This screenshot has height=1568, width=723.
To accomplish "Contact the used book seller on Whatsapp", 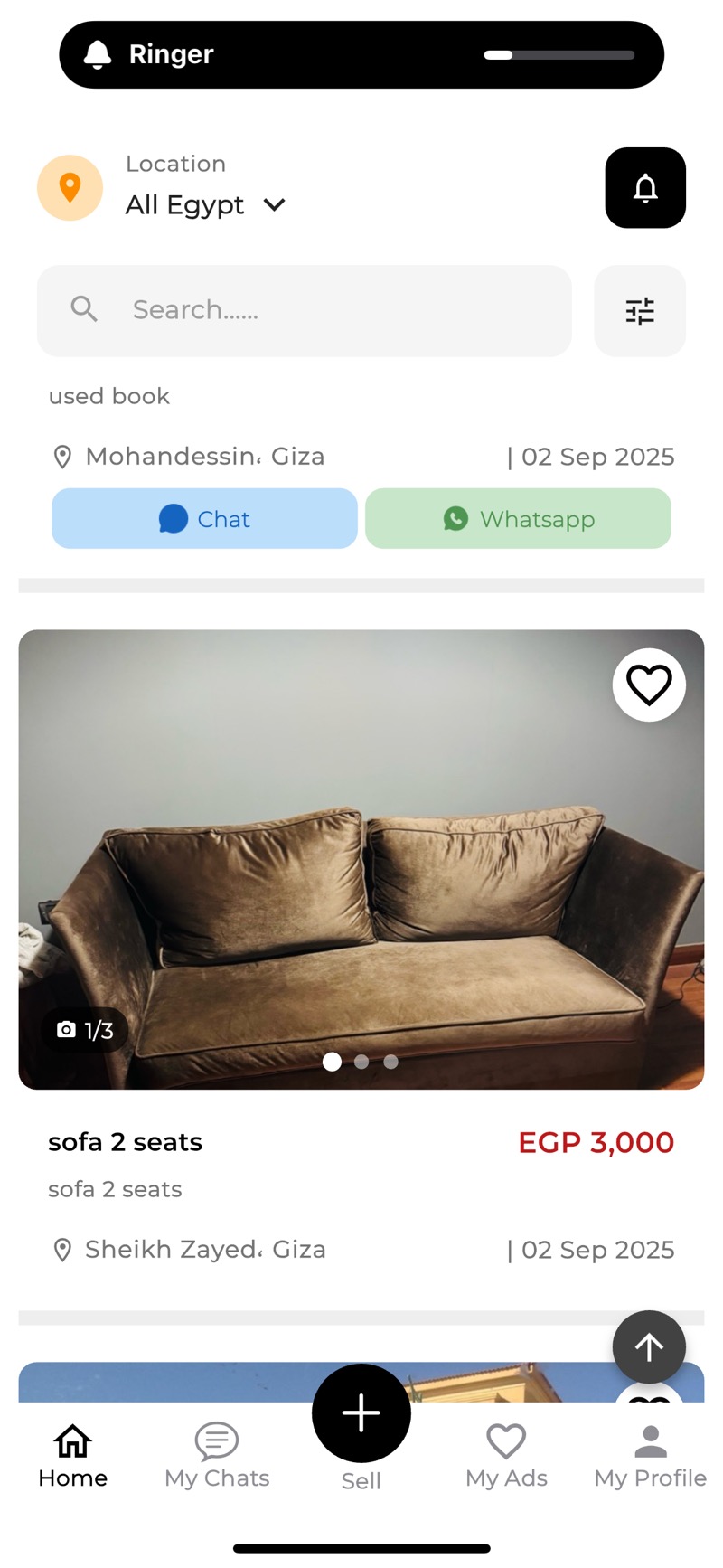I will click(x=518, y=519).
